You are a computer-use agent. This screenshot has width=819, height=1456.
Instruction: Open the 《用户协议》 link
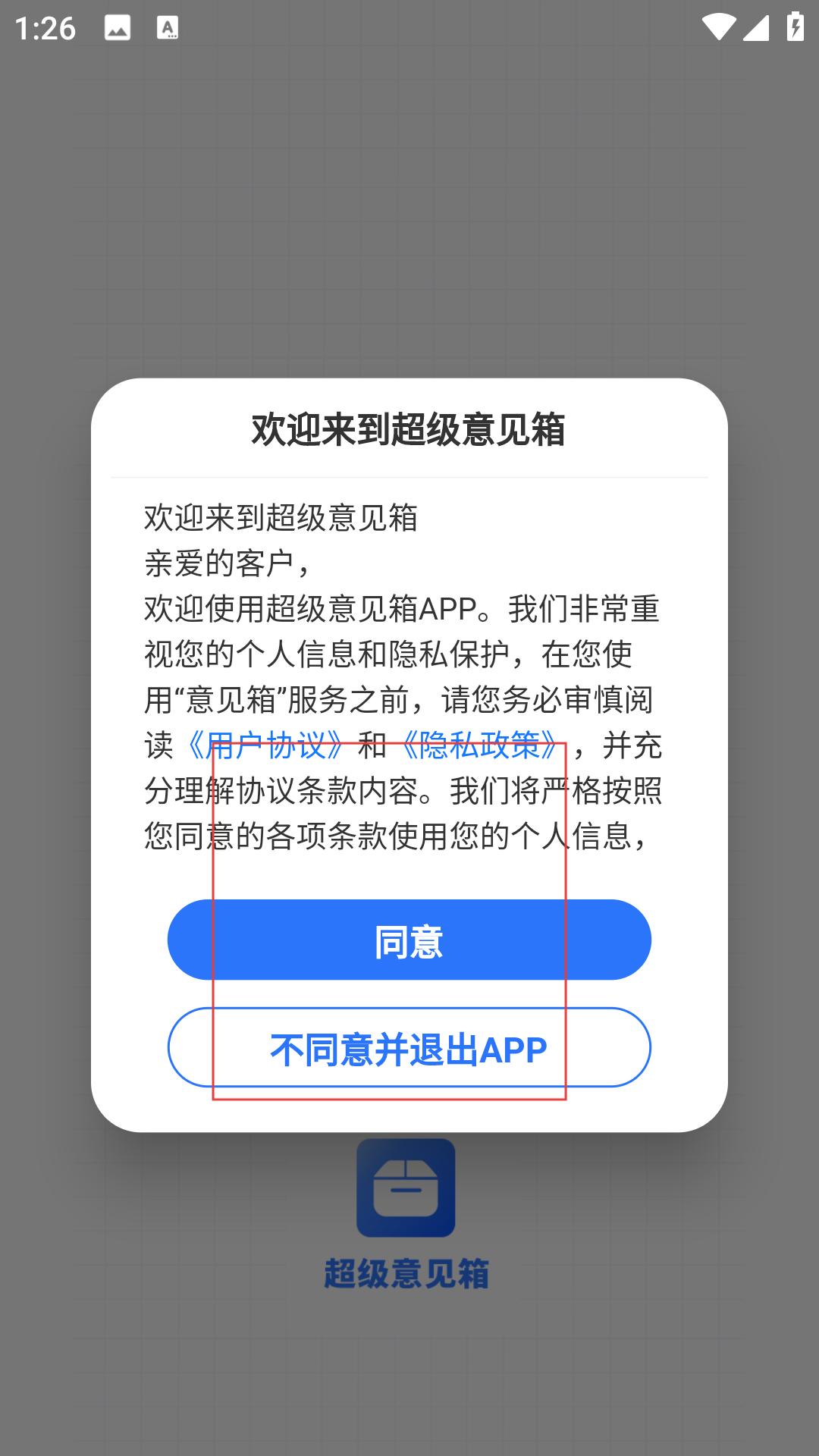[265, 745]
